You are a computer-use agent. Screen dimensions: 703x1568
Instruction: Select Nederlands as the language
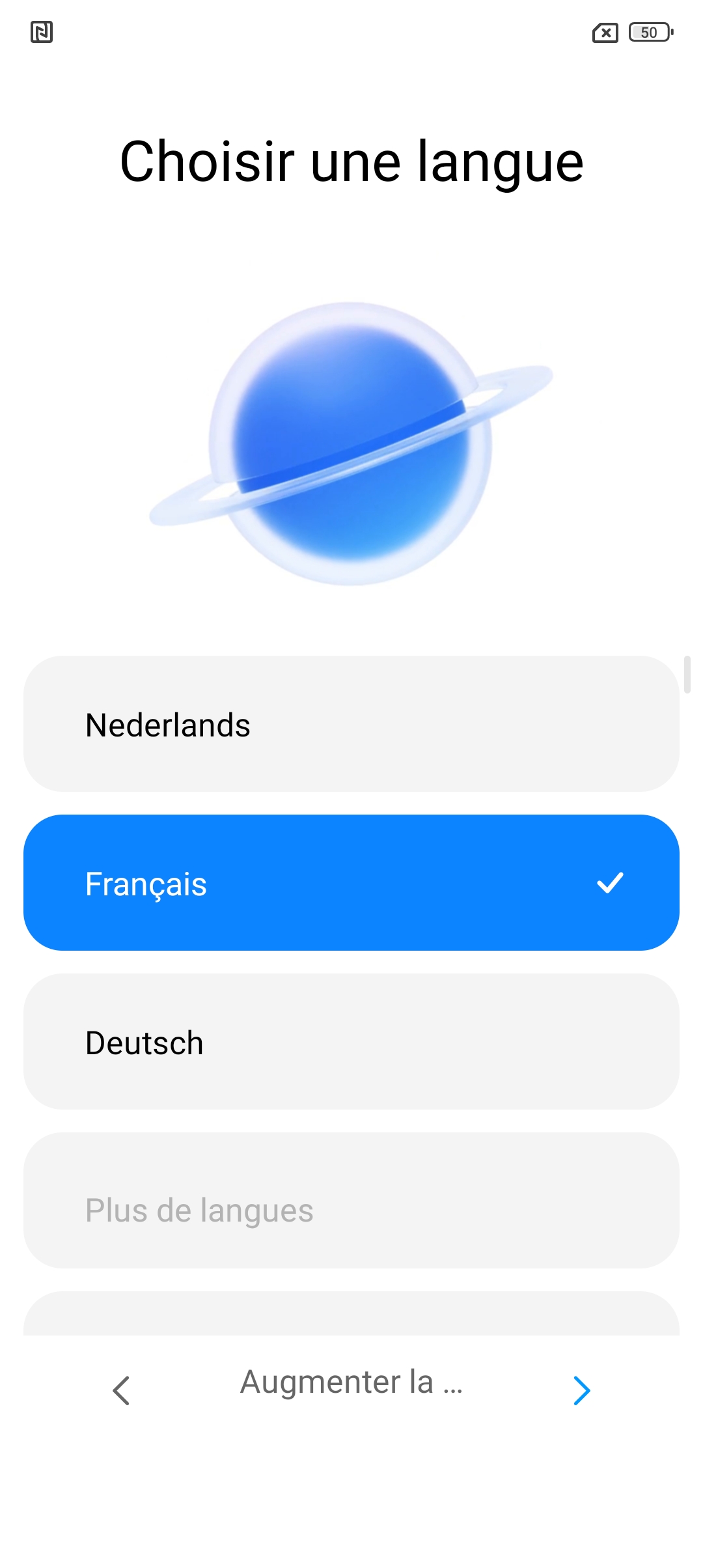pyautogui.click(x=351, y=724)
